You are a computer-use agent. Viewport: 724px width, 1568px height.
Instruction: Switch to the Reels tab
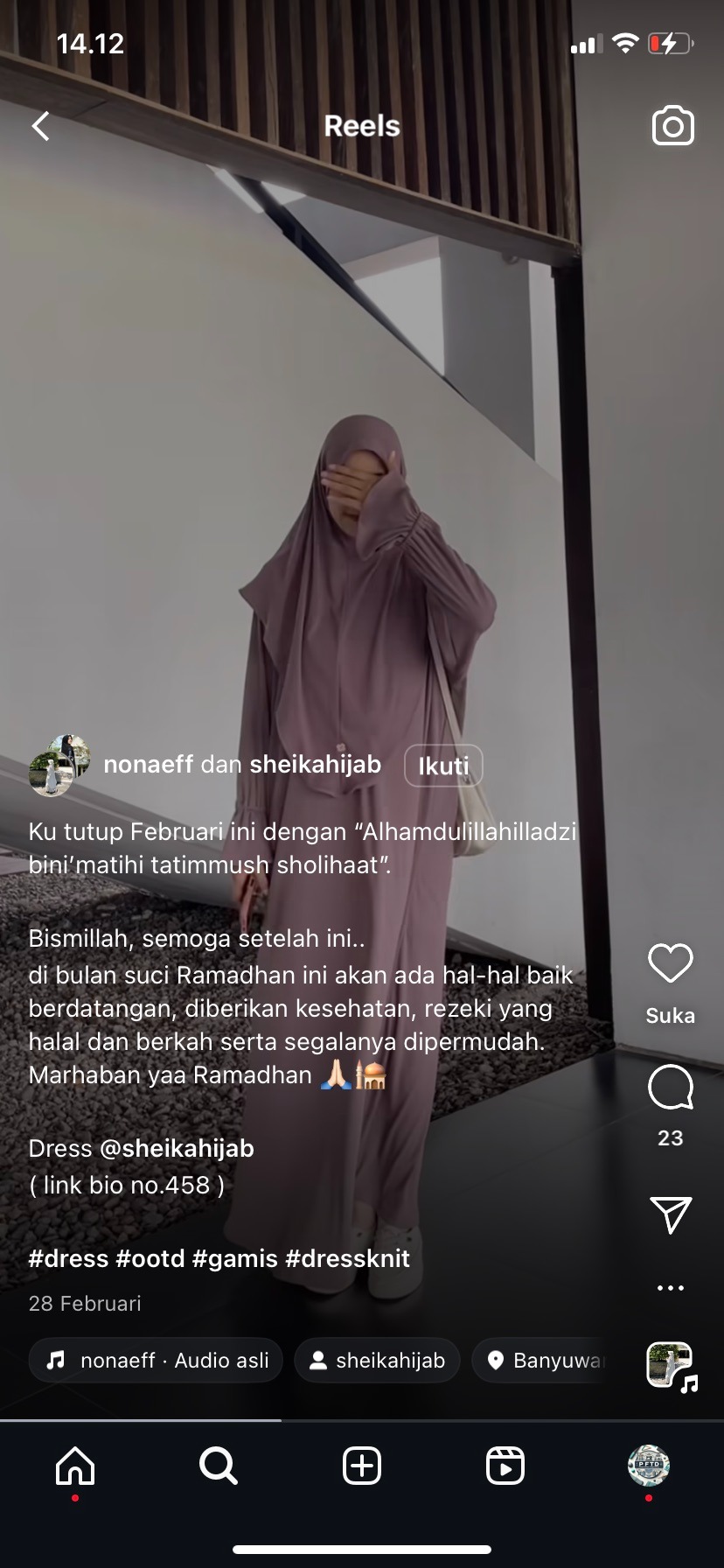tap(505, 1466)
